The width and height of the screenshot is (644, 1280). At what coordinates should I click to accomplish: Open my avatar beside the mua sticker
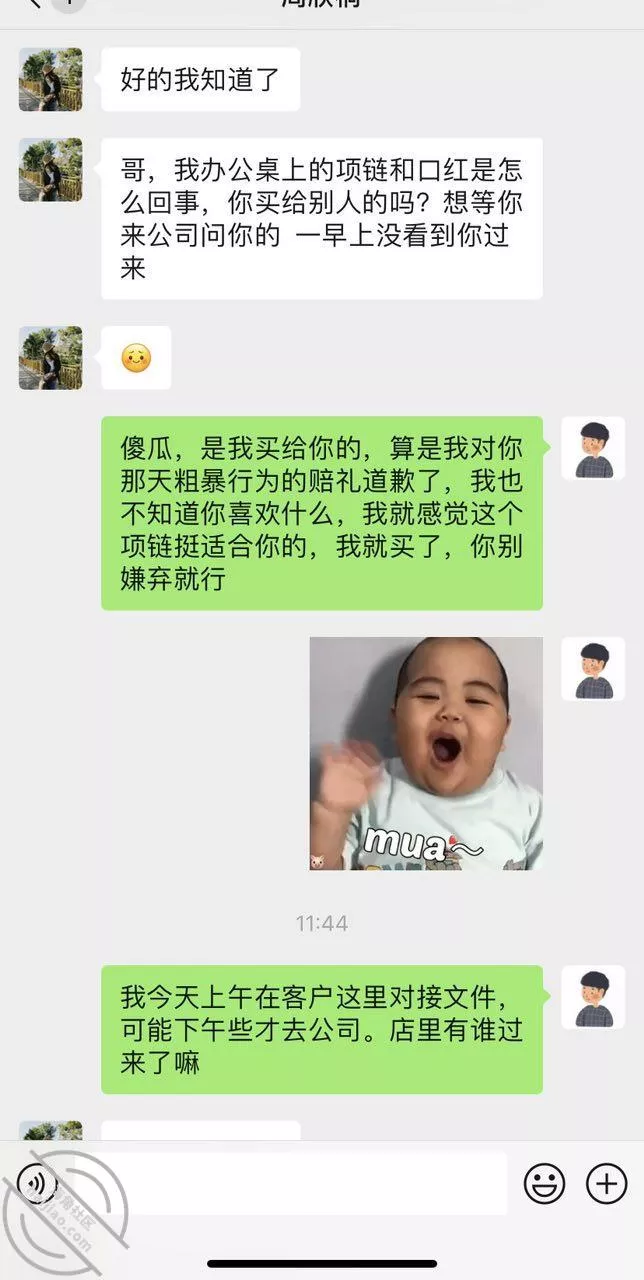coord(593,669)
